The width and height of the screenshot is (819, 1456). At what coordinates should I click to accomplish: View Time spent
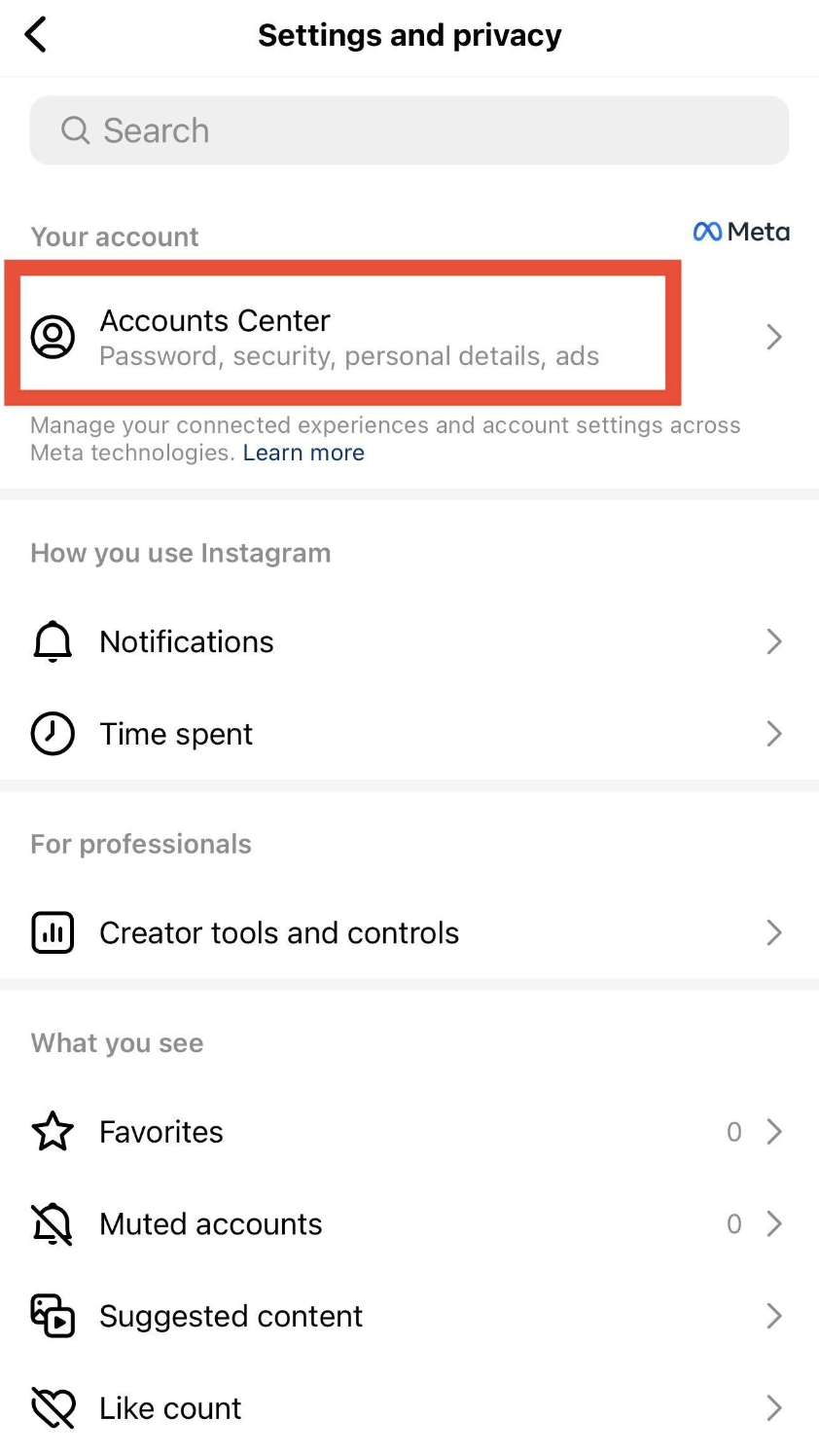[409, 734]
